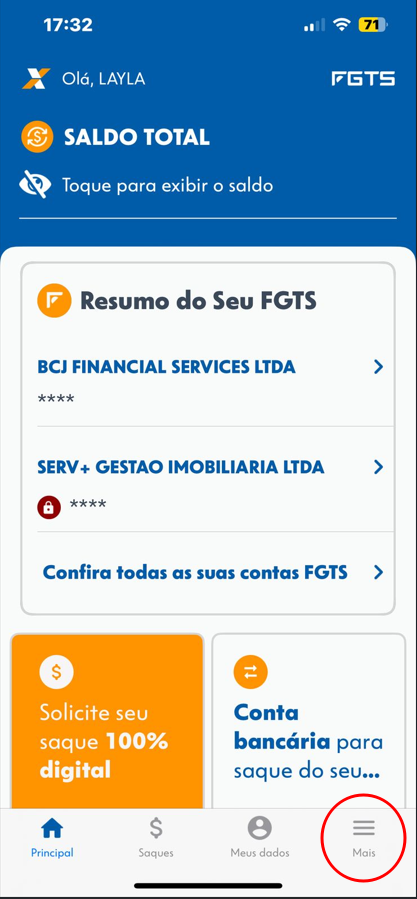Viewport: 417px width, 899px height.
Task: Open Confira todas as suas contas FGTS
Action: point(211,572)
